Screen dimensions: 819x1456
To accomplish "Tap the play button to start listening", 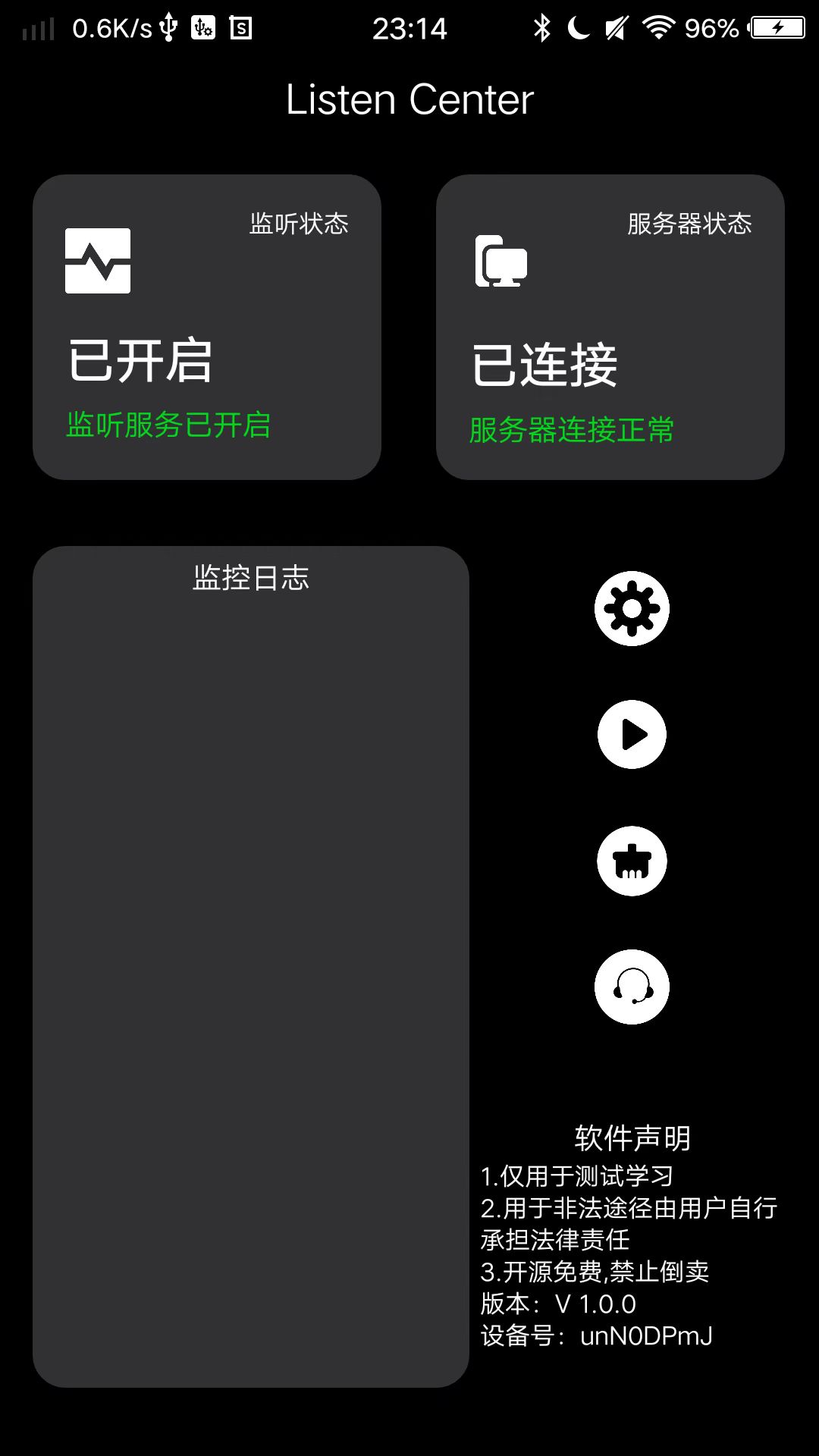I will click(x=632, y=734).
